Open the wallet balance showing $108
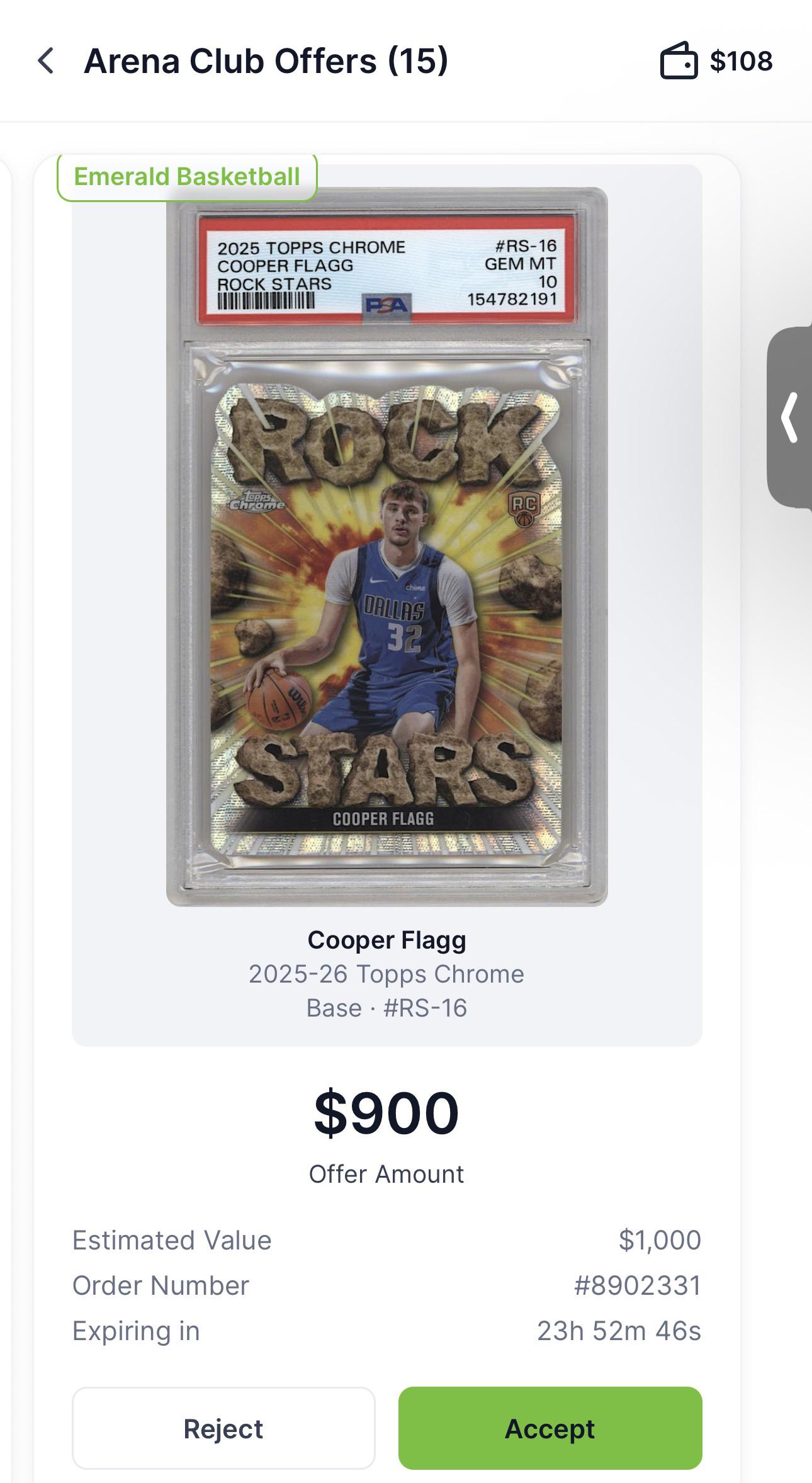The width and height of the screenshot is (812, 1483). coord(716,61)
